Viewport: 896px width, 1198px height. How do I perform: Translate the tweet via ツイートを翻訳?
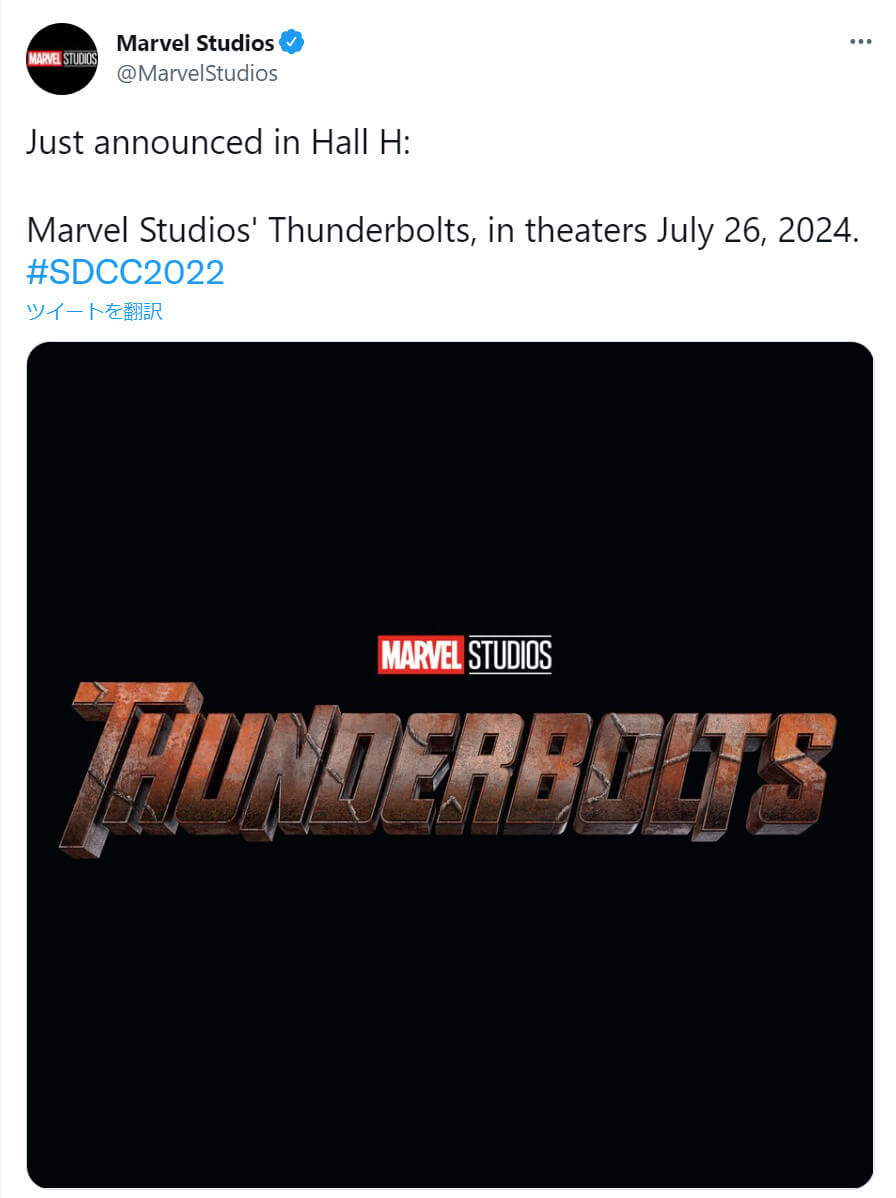(x=94, y=312)
